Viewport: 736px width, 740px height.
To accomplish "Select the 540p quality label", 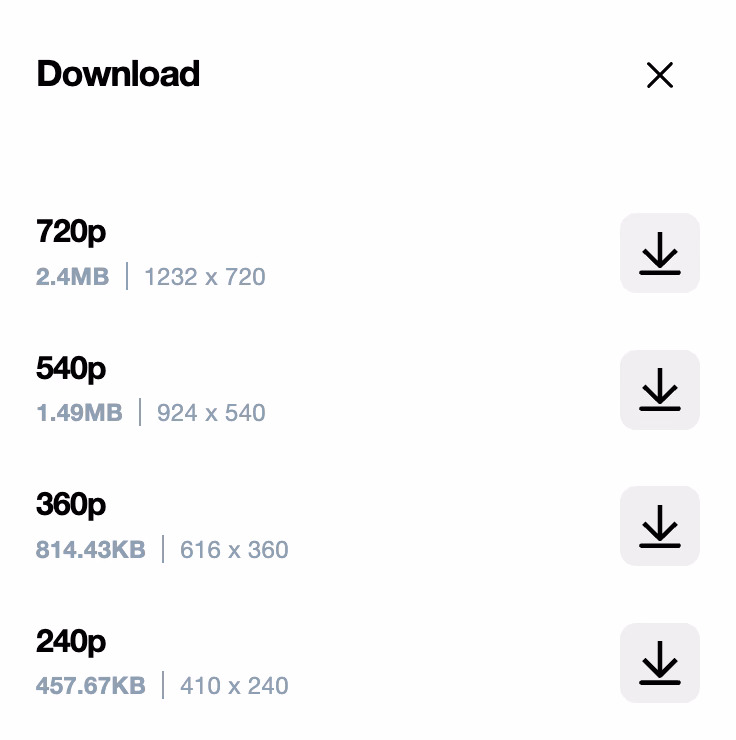I will tap(70, 369).
